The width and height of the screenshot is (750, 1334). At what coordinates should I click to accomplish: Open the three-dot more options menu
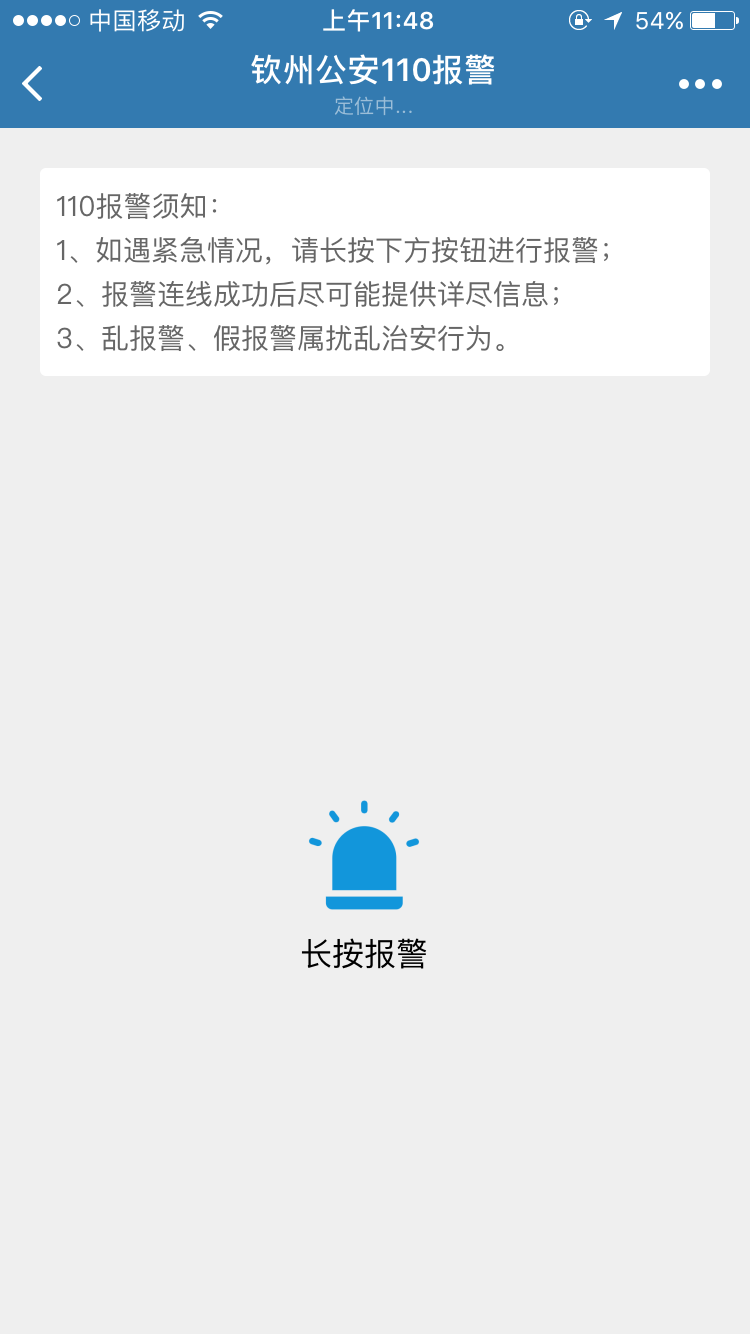click(700, 84)
